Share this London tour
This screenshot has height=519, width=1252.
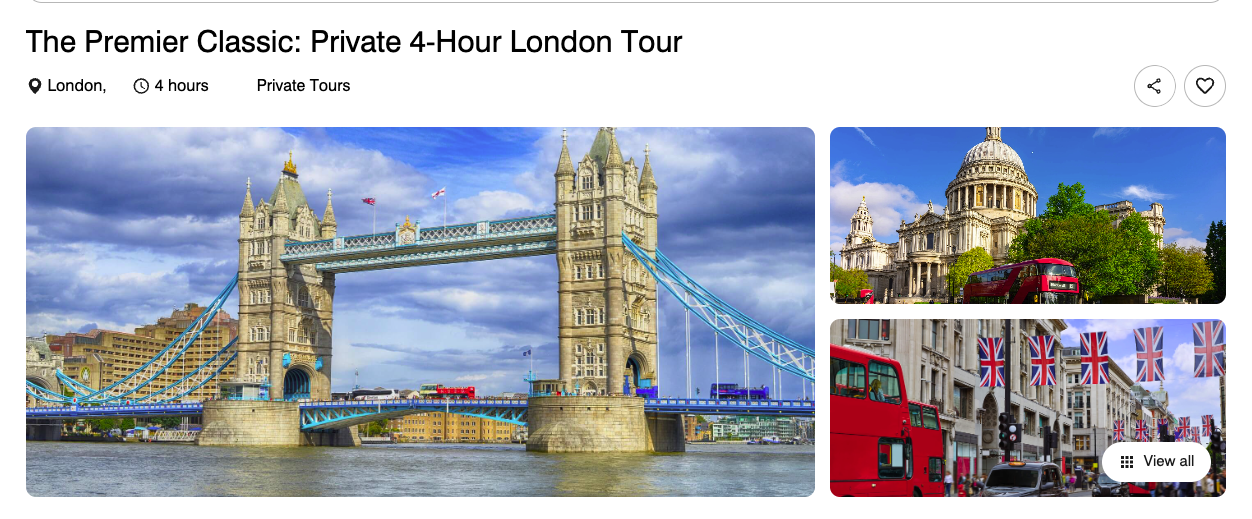coord(1154,86)
